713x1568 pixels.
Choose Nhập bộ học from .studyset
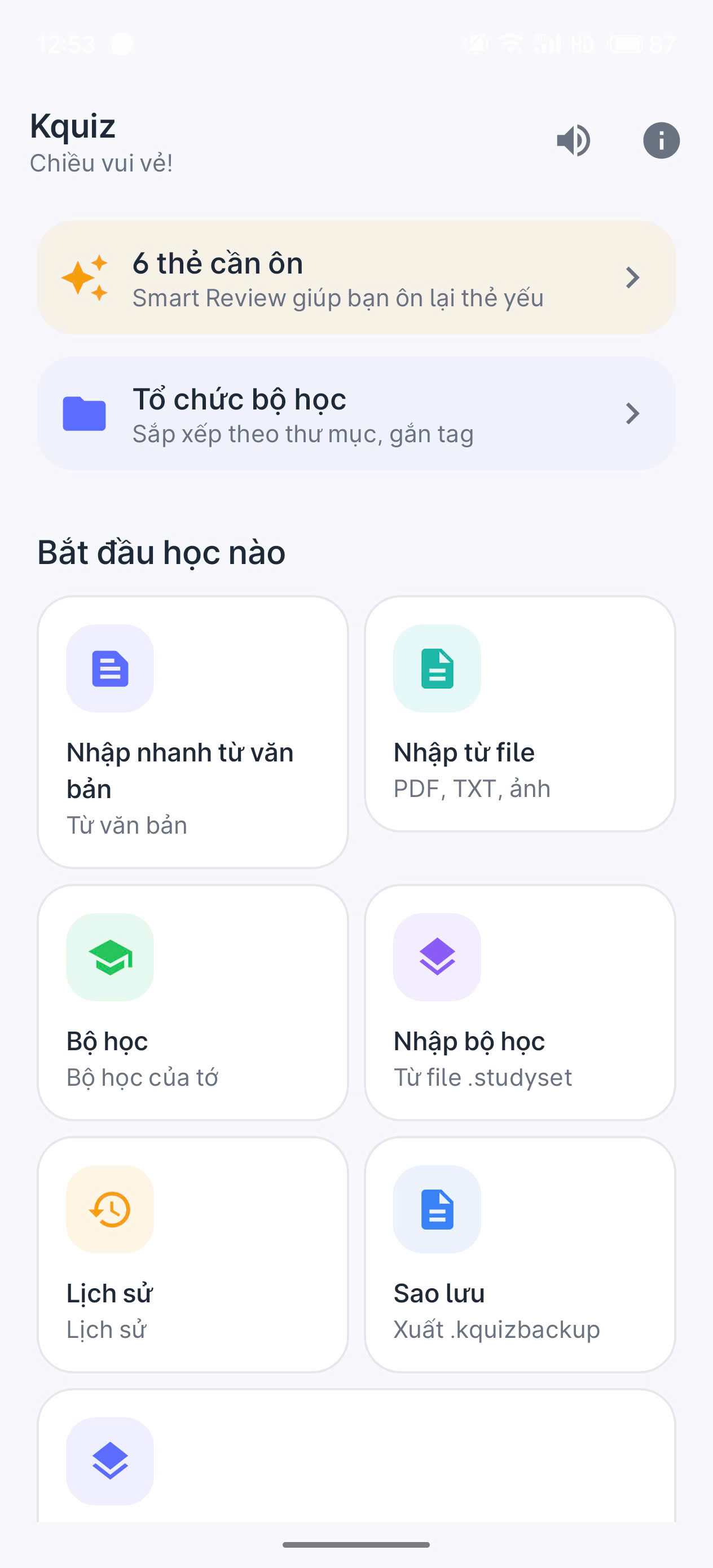[x=520, y=1002]
